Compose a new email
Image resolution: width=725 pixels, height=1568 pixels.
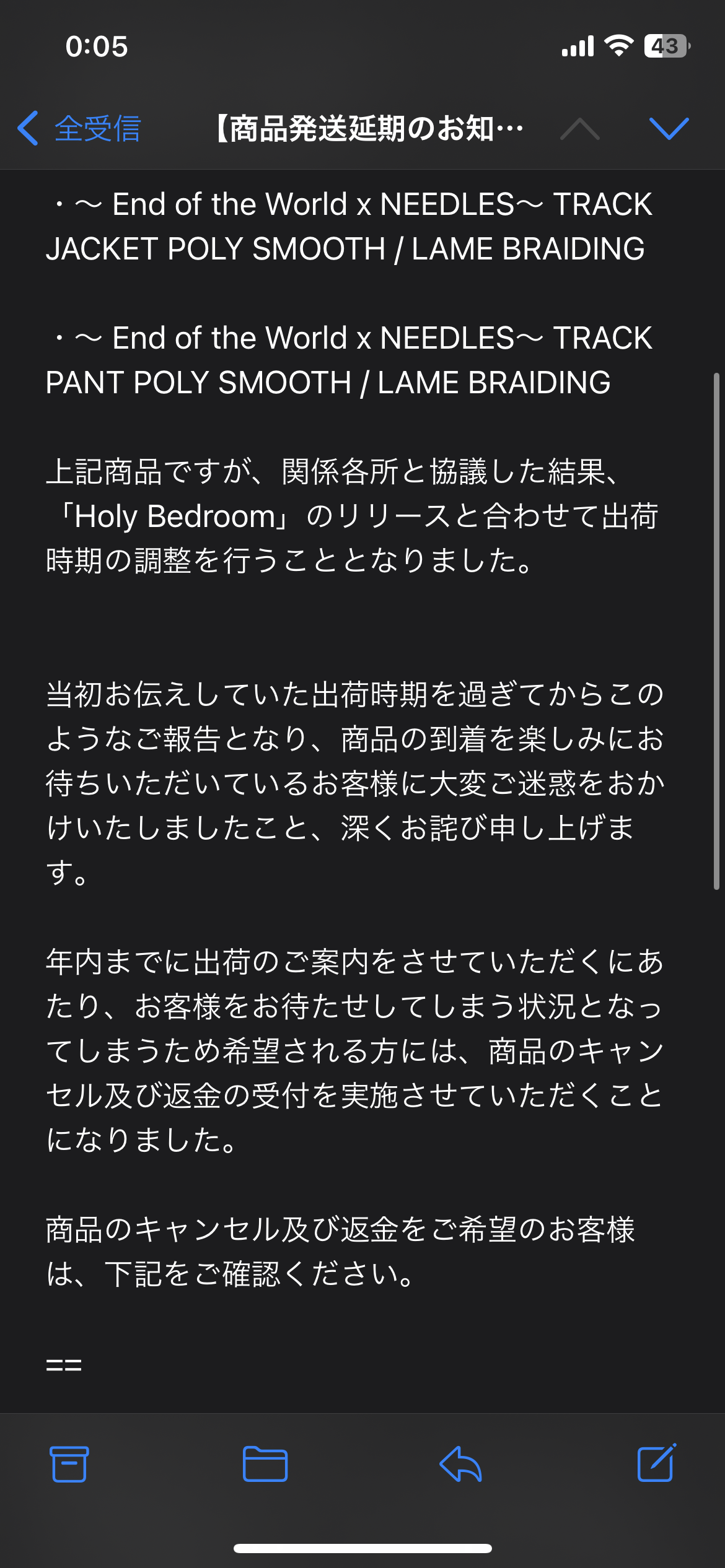click(657, 1463)
